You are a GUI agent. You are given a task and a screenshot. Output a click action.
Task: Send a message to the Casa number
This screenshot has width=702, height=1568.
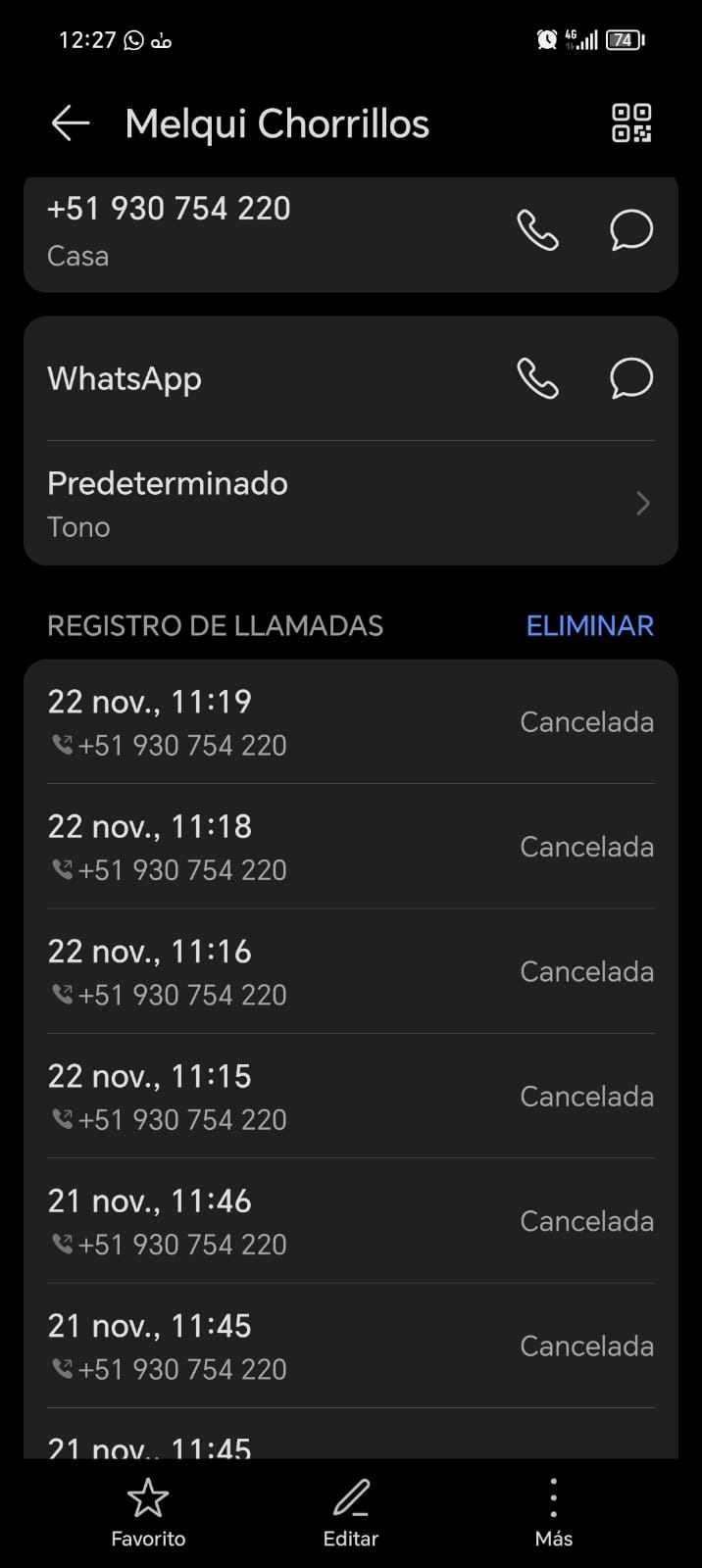(x=631, y=230)
